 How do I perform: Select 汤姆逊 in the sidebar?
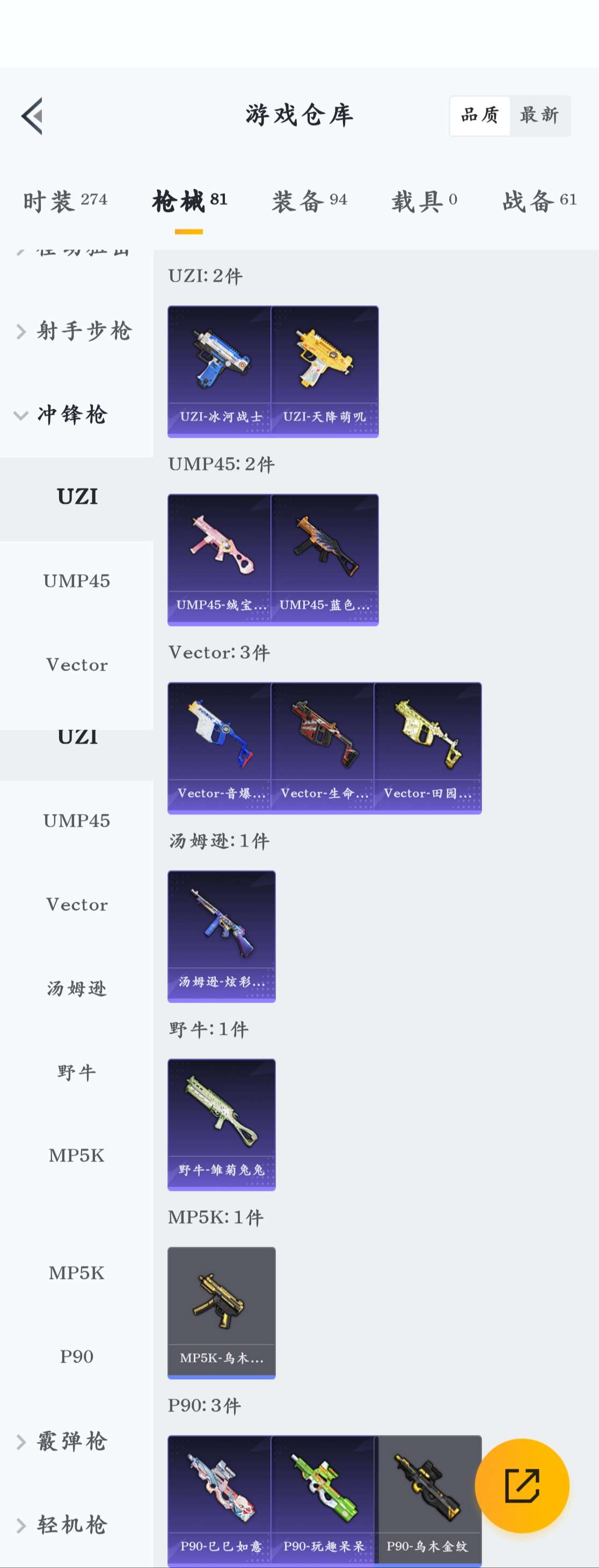pyautogui.click(x=77, y=988)
